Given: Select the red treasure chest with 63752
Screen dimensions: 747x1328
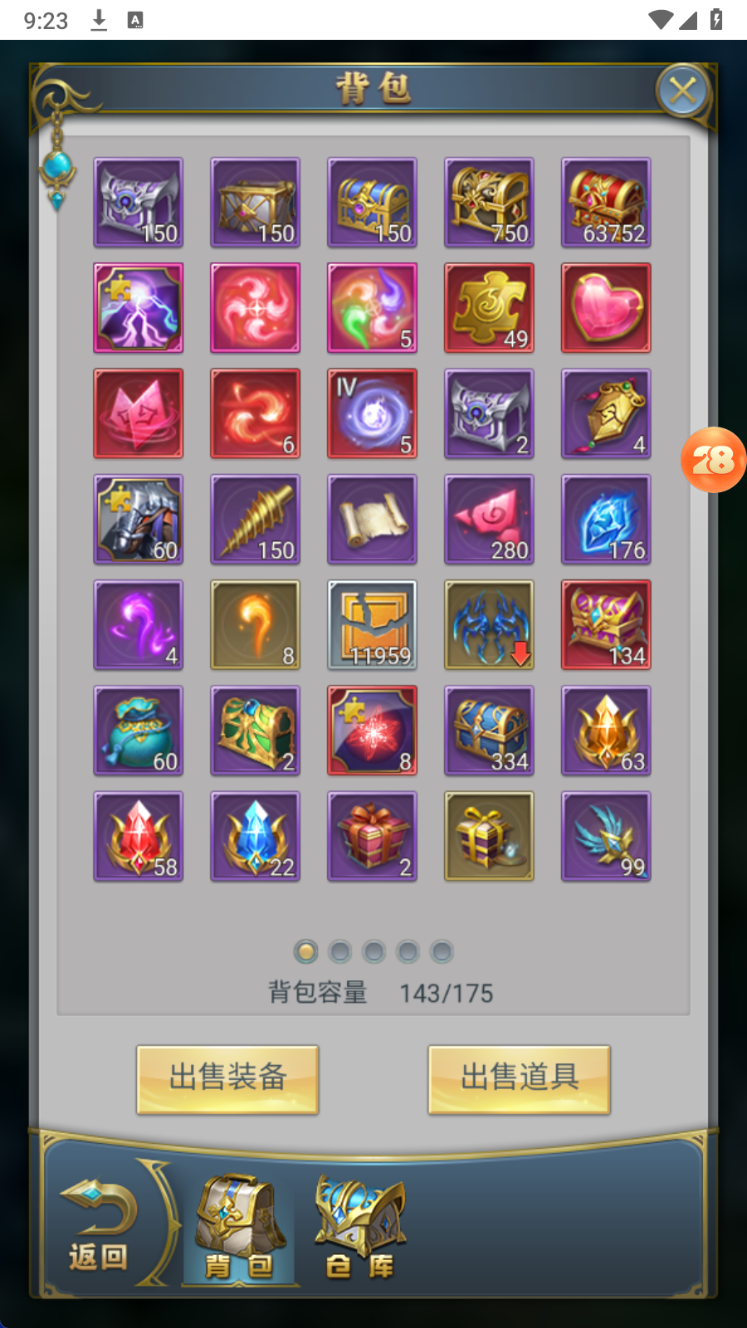Looking at the screenshot, I should pyautogui.click(x=606, y=202).
